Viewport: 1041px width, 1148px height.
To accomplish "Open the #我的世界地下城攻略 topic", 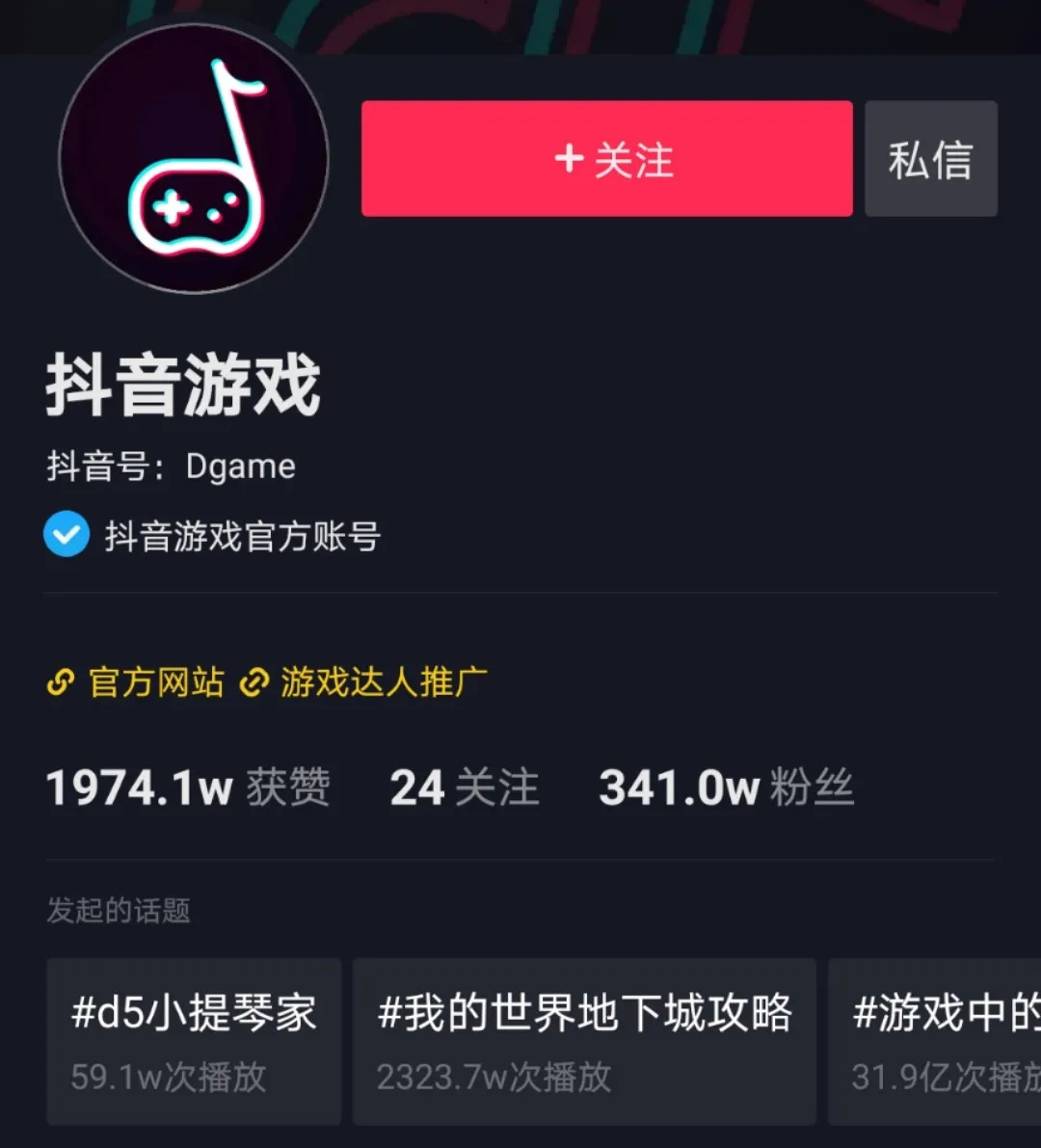I will (584, 1040).
